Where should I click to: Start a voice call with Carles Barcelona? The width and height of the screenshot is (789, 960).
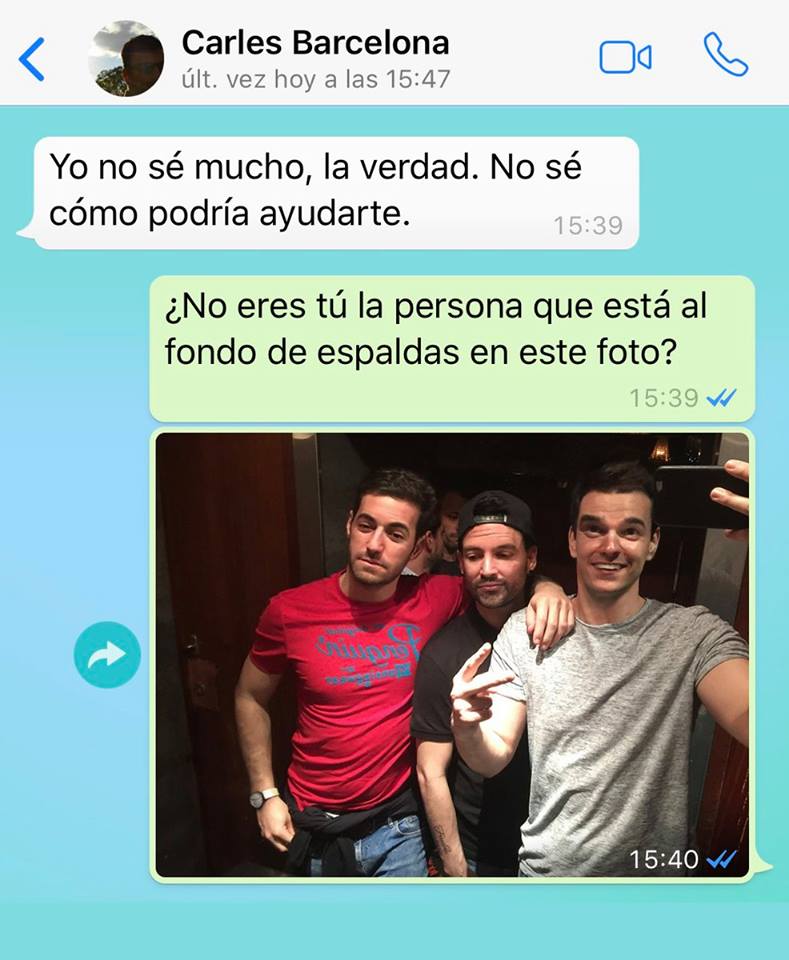tap(725, 55)
